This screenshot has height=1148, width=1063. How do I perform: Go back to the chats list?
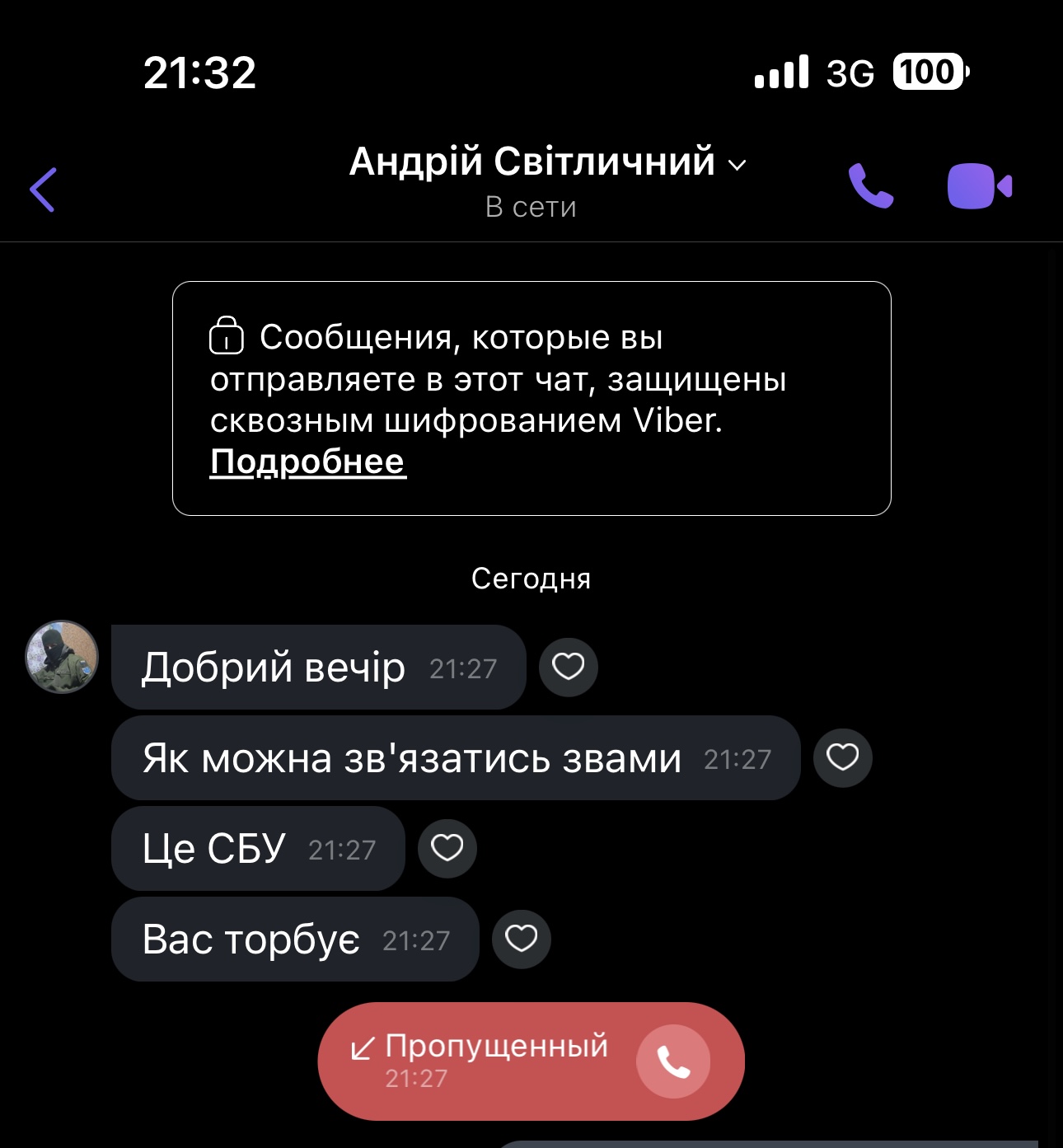tap(43, 190)
